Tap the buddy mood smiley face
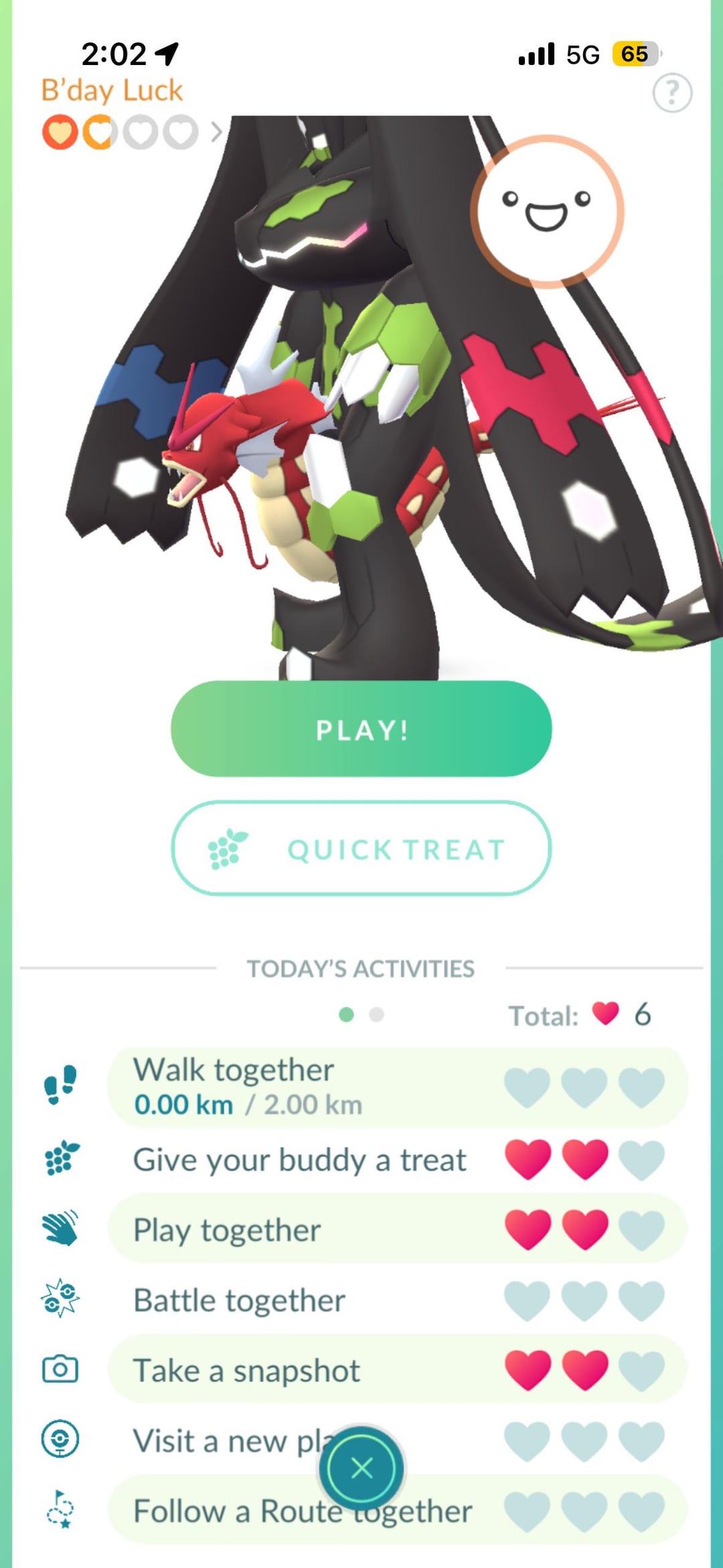723x1568 pixels. (x=547, y=212)
